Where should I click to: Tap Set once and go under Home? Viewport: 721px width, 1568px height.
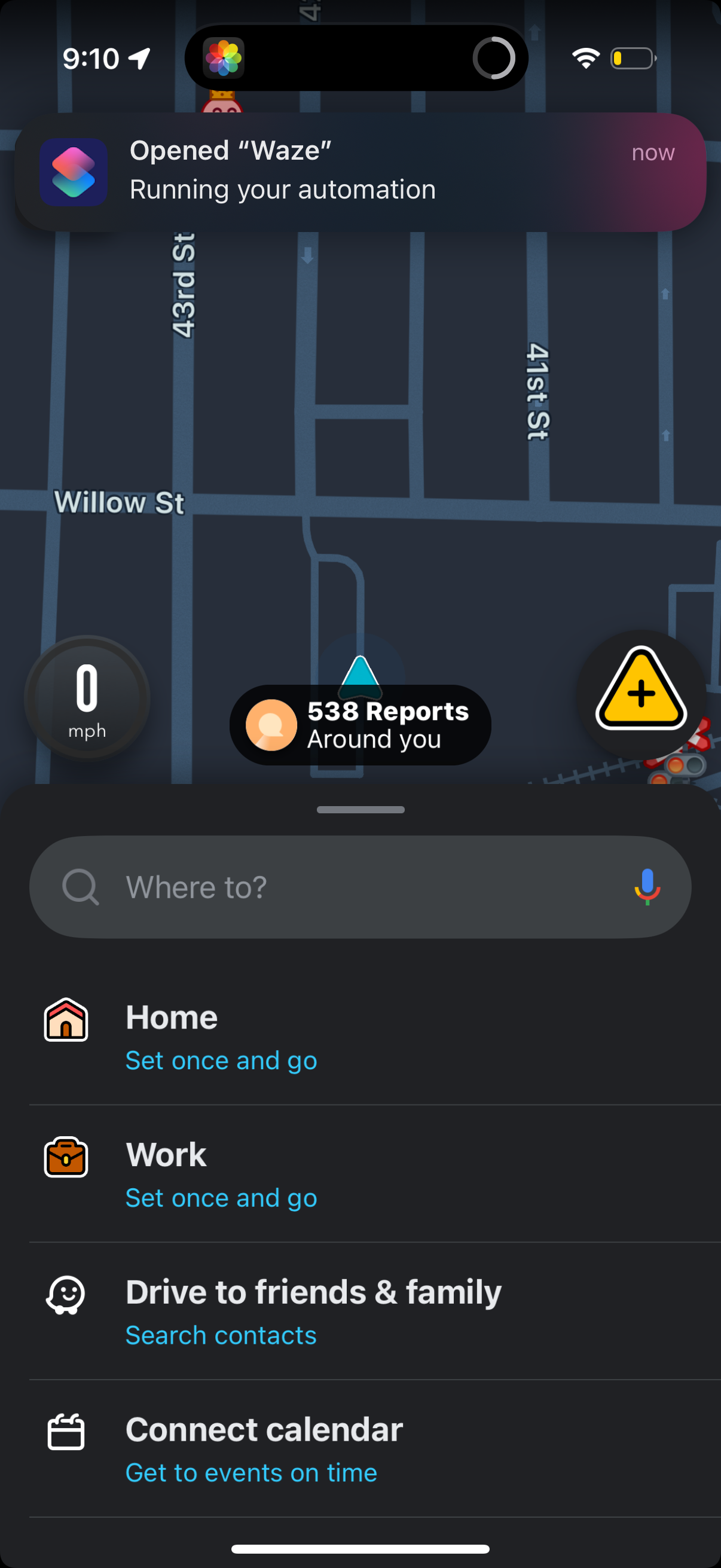click(x=220, y=1060)
